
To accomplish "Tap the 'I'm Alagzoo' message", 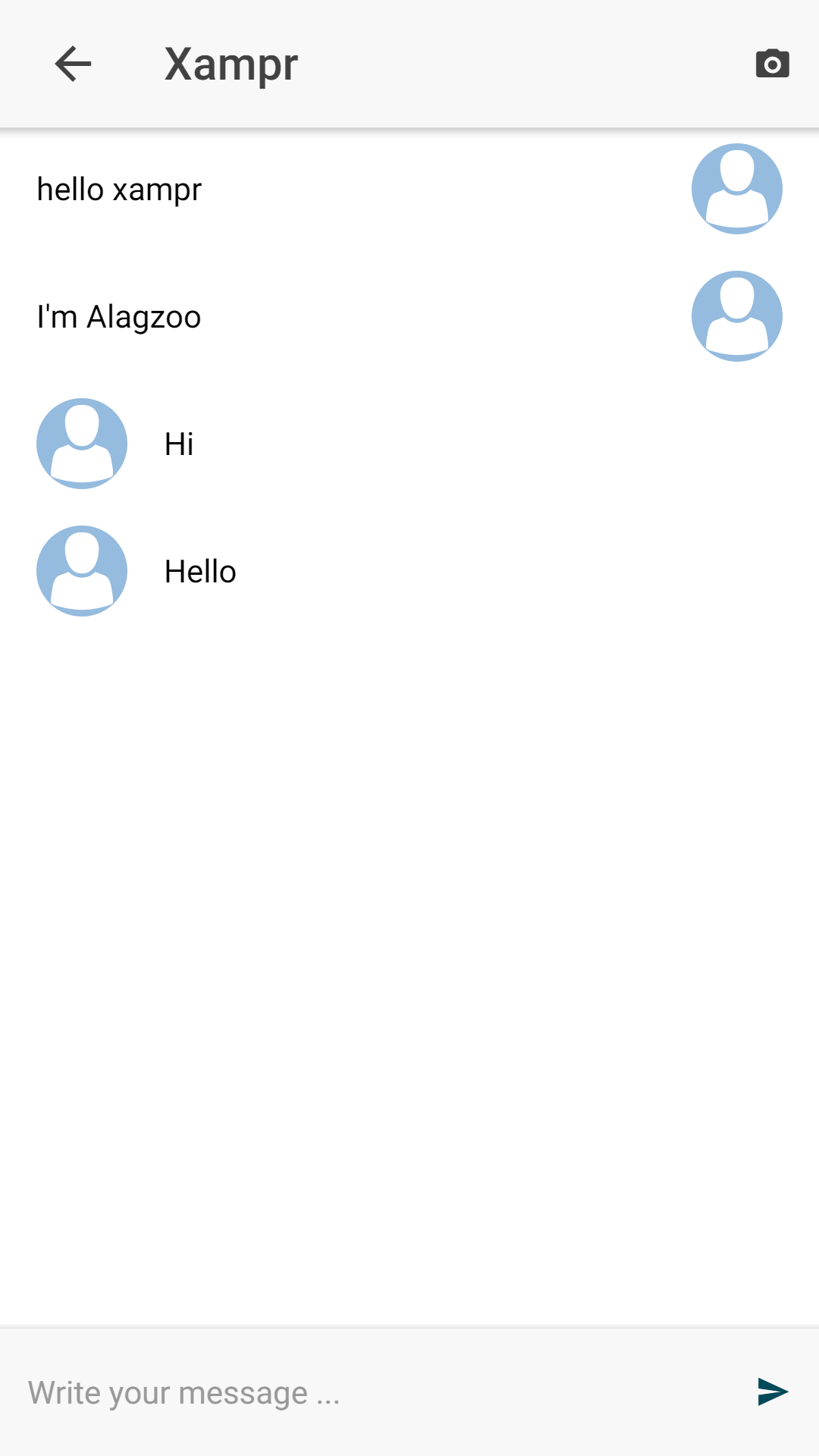I will (x=118, y=317).
